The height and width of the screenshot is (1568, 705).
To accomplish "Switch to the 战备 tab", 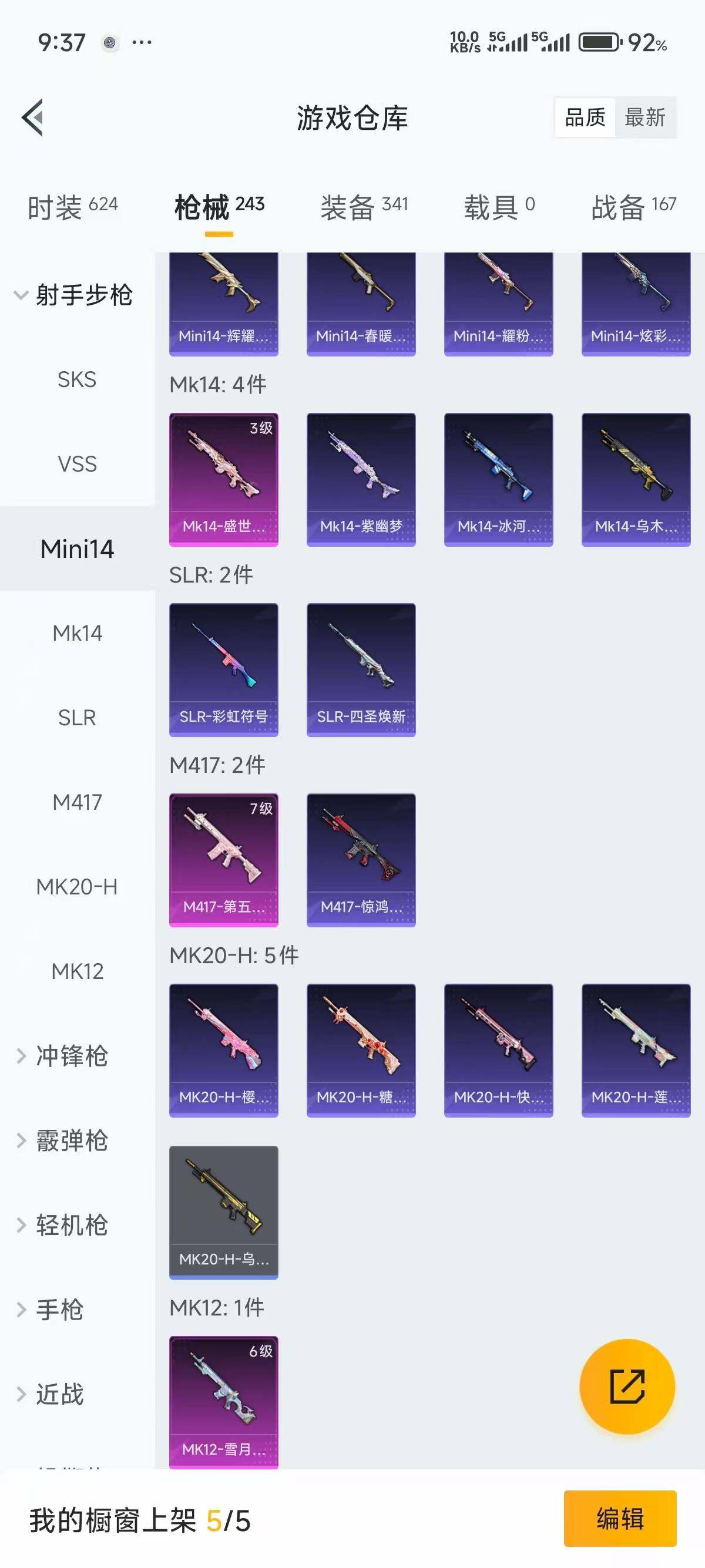I will coord(633,207).
